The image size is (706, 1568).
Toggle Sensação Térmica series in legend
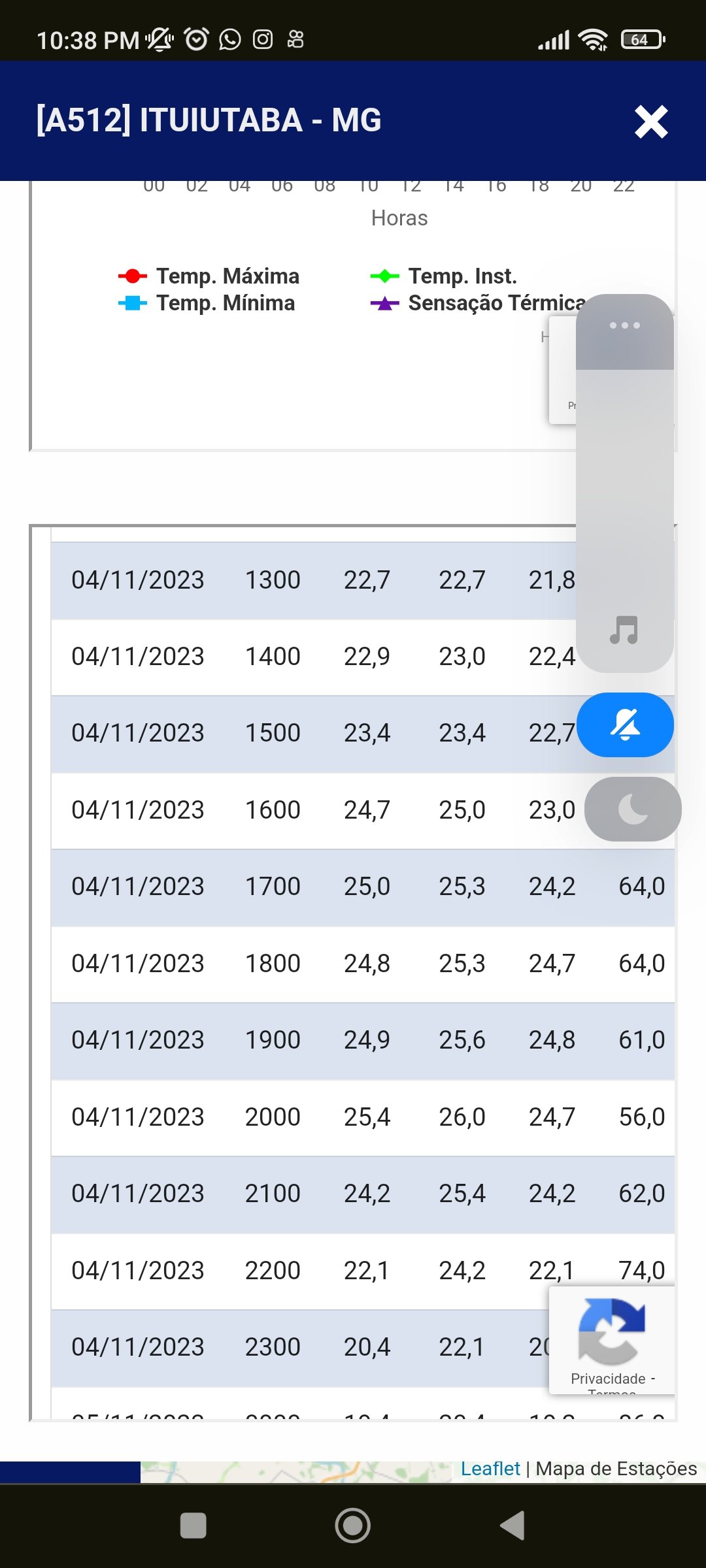pos(478,303)
